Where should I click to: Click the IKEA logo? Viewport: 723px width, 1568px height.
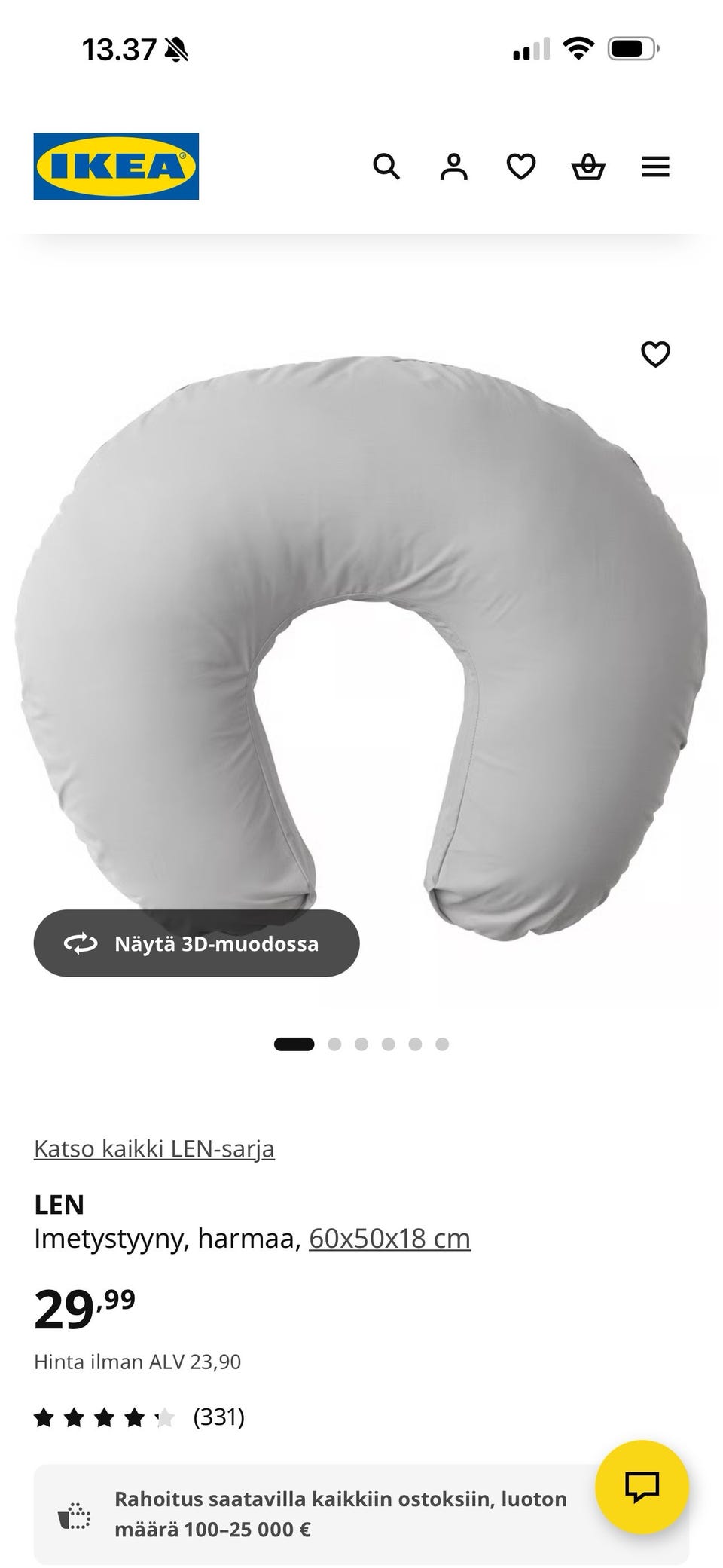point(116,165)
